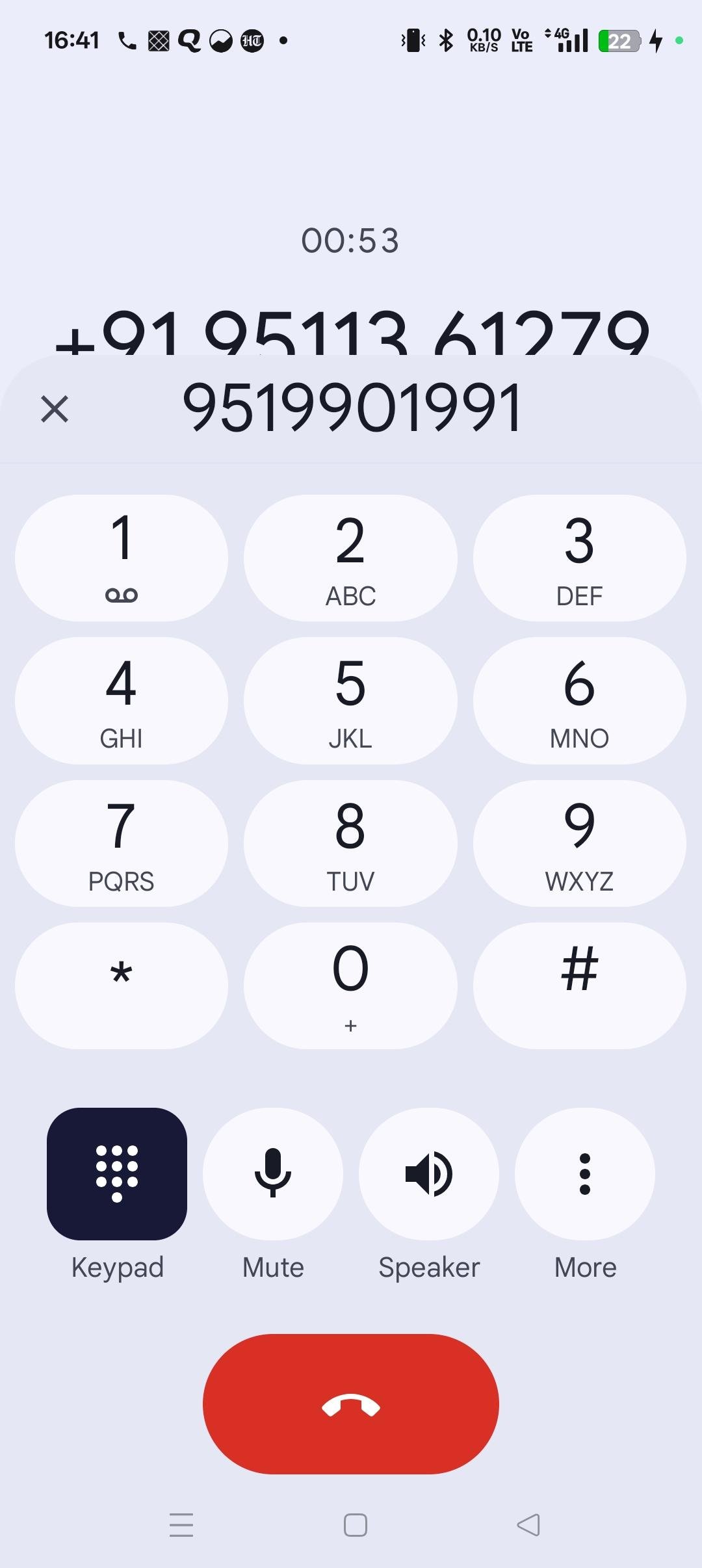Mute the microphone
The height and width of the screenshot is (1568, 702).
(273, 1174)
